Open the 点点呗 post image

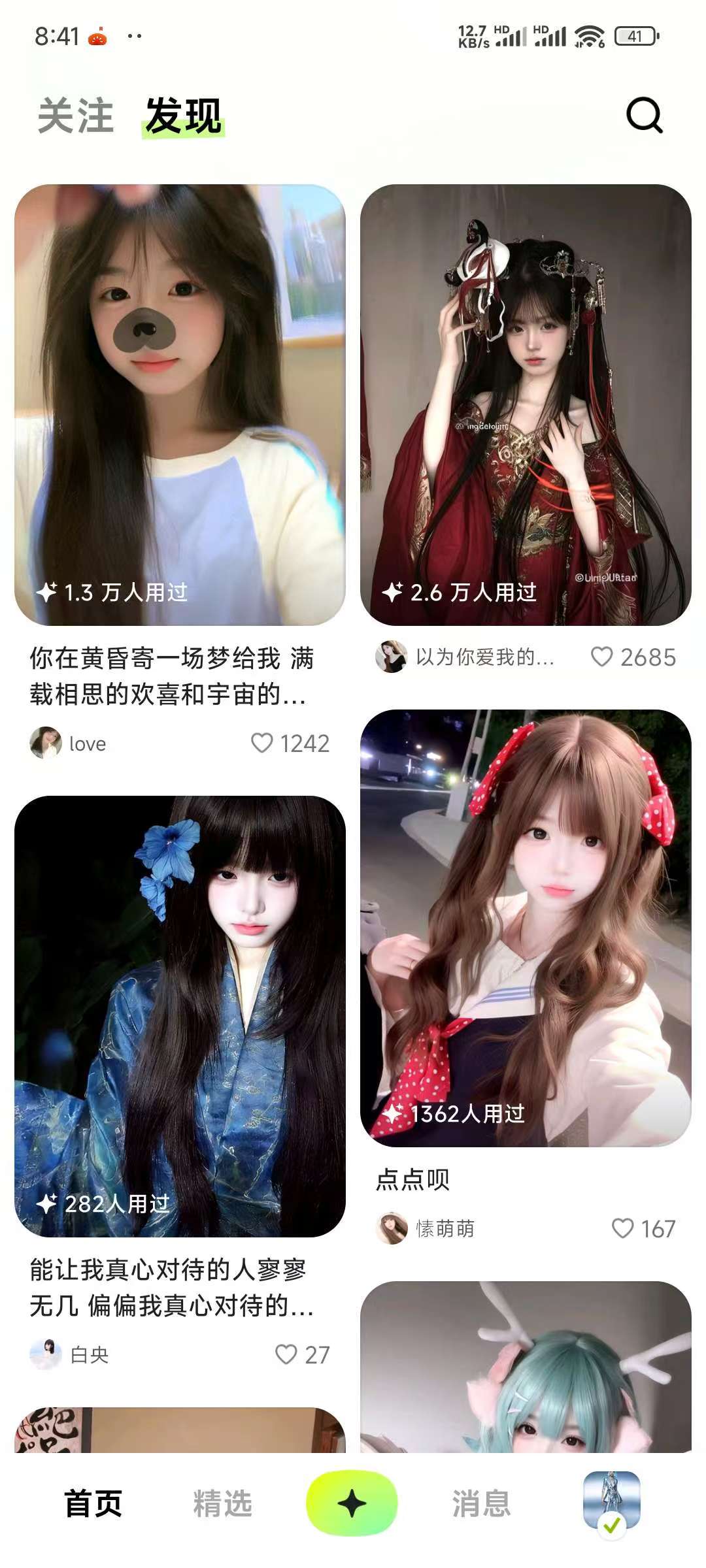click(x=526, y=928)
